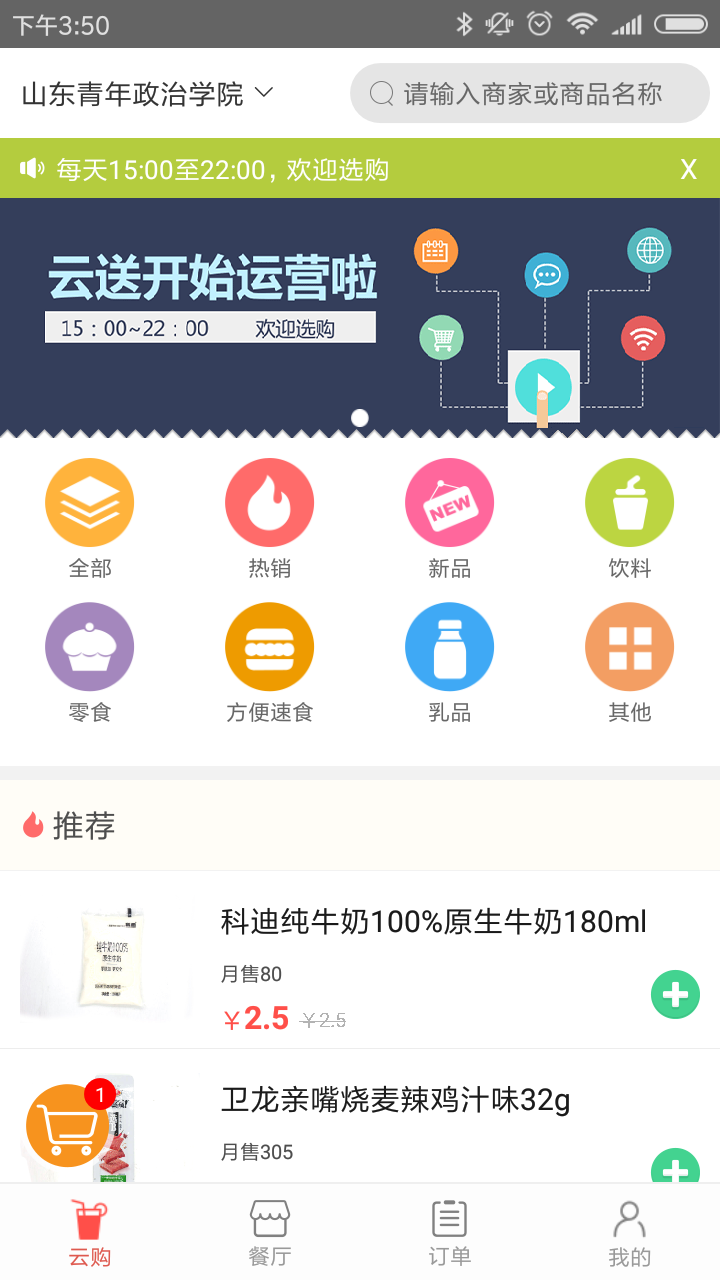The height and width of the screenshot is (1280, 720).
Task: Select the 方便速食 instant food category
Action: click(x=269, y=661)
